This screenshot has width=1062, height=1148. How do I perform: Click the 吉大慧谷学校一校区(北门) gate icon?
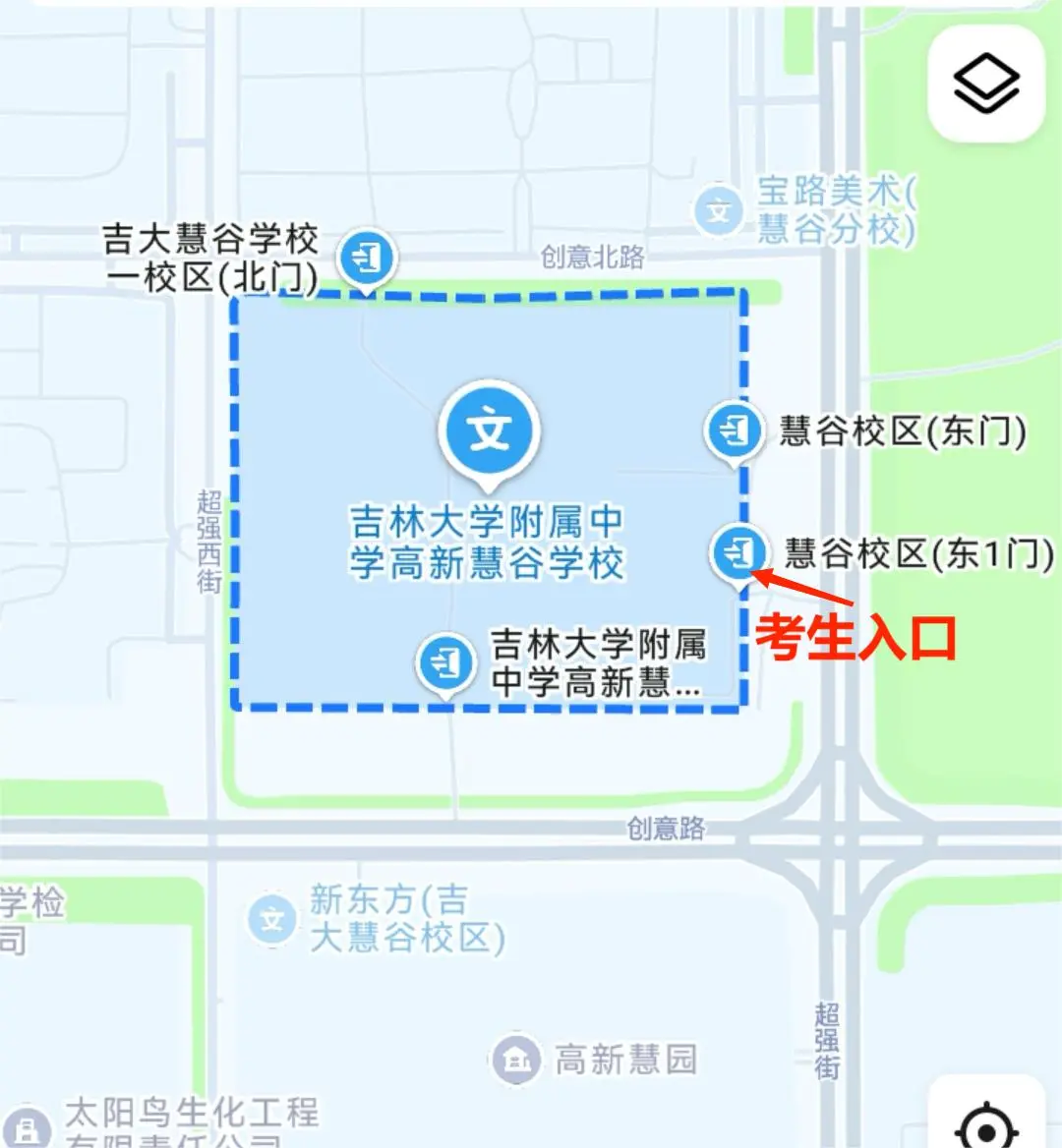click(x=365, y=258)
